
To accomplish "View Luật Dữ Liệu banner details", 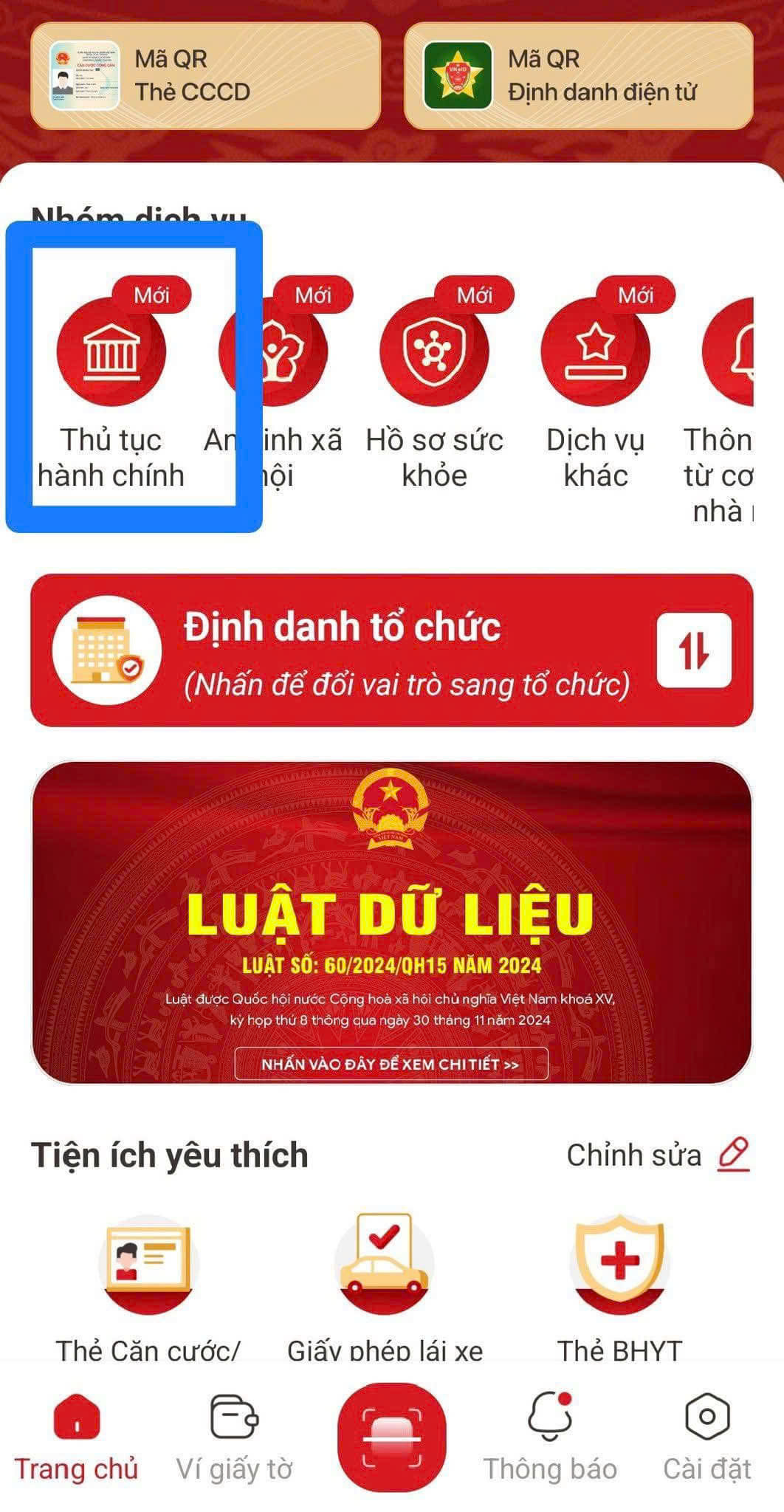I will [391, 1064].
